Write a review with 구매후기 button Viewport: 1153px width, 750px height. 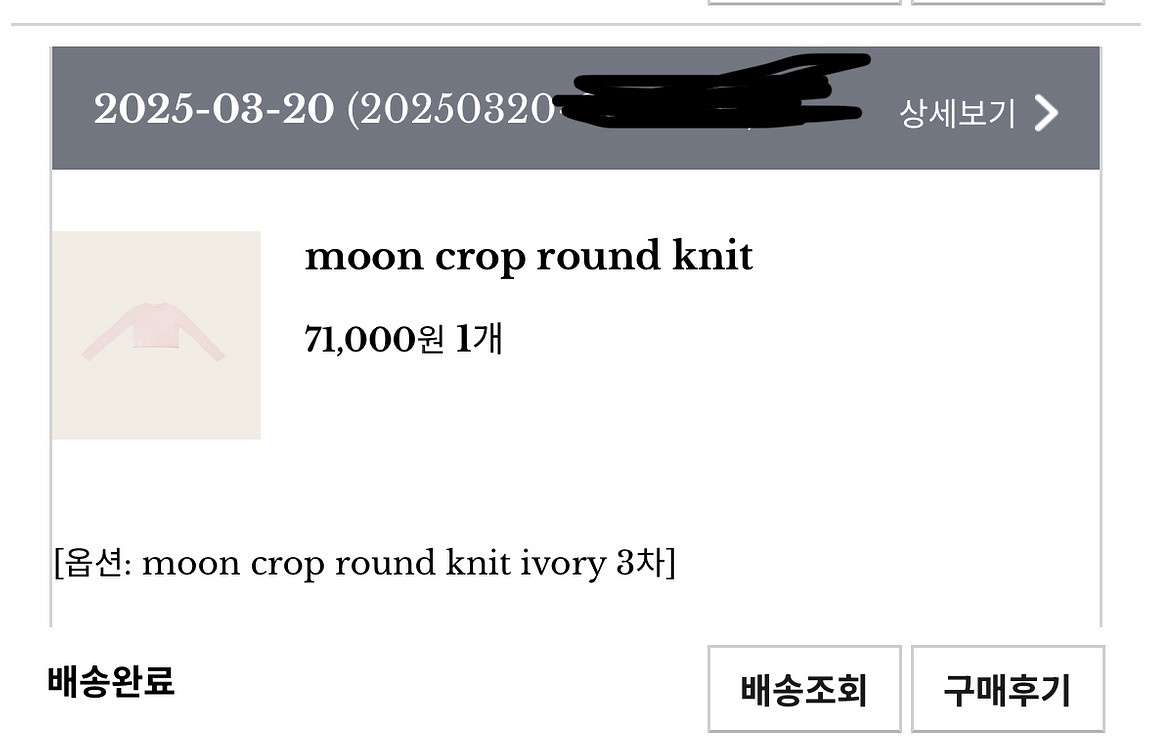(1007, 689)
